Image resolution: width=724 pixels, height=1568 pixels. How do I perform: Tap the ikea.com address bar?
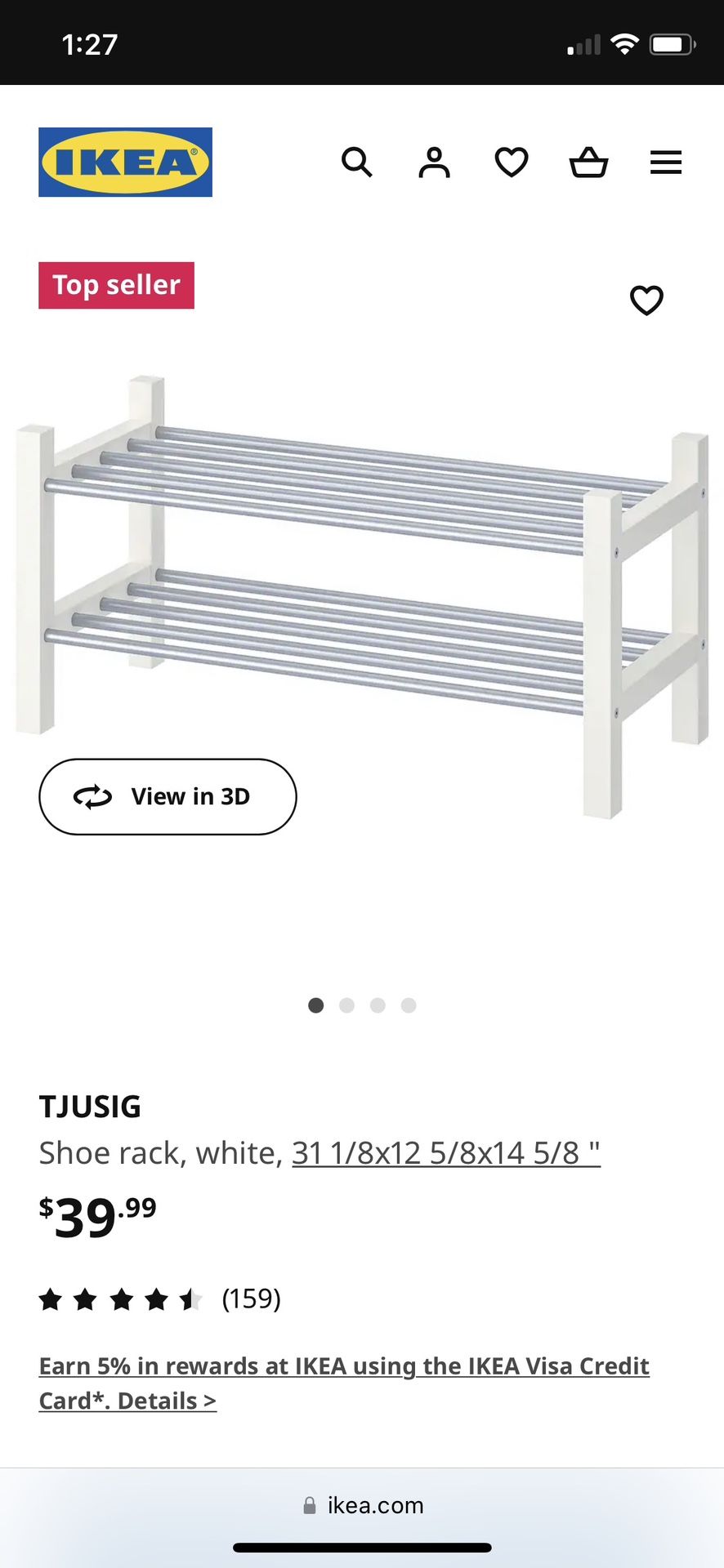click(362, 1505)
